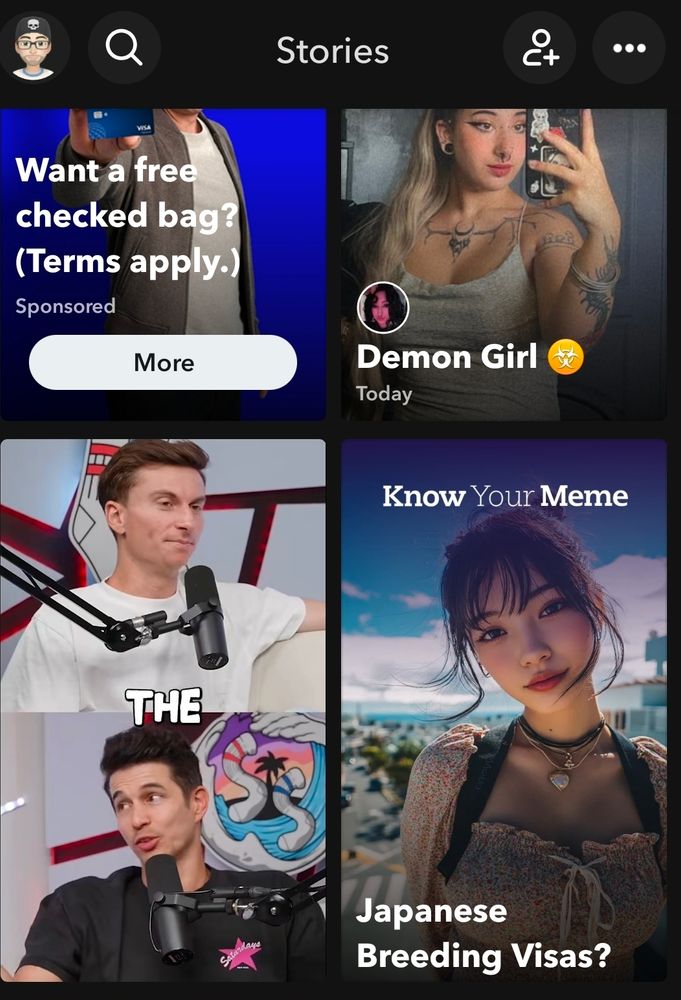This screenshot has width=681, height=1000.
Task: Watch the podcast story with microphones
Action: click(x=163, y=710)
